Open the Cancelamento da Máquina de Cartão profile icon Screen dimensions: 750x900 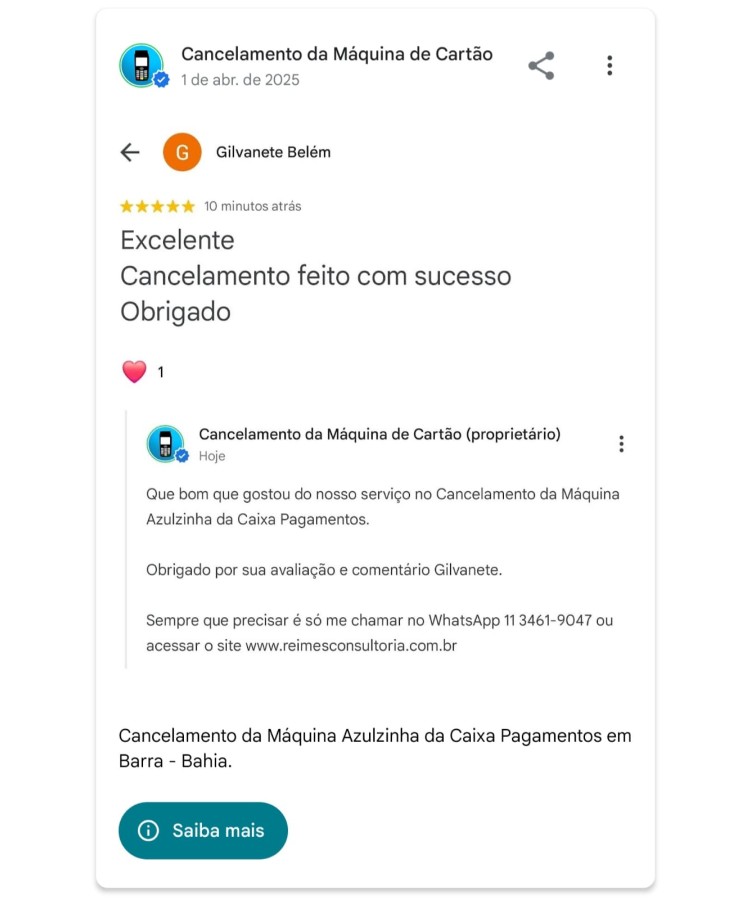coord(141,66)
